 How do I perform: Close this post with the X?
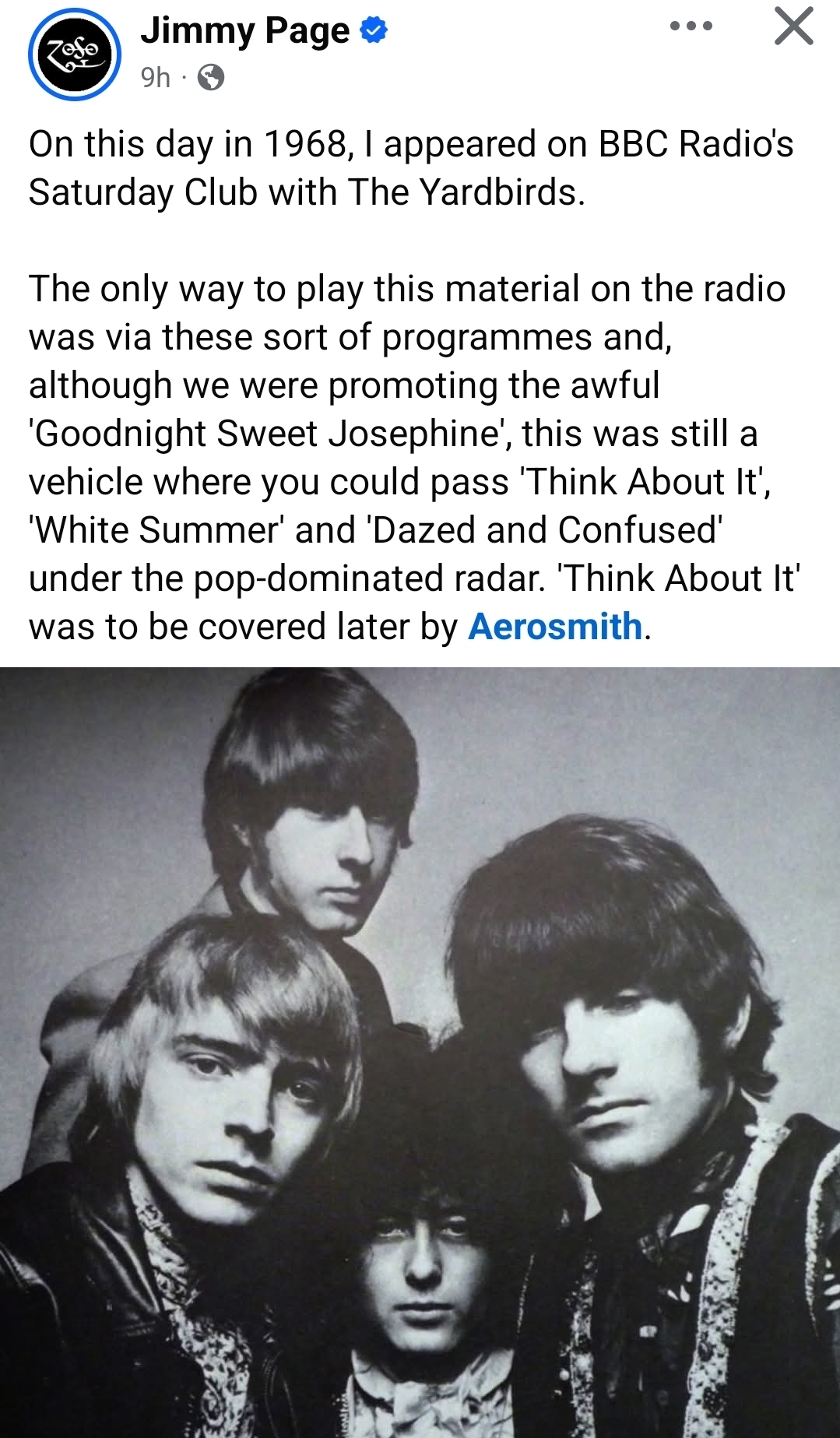[x=794, y=26]
